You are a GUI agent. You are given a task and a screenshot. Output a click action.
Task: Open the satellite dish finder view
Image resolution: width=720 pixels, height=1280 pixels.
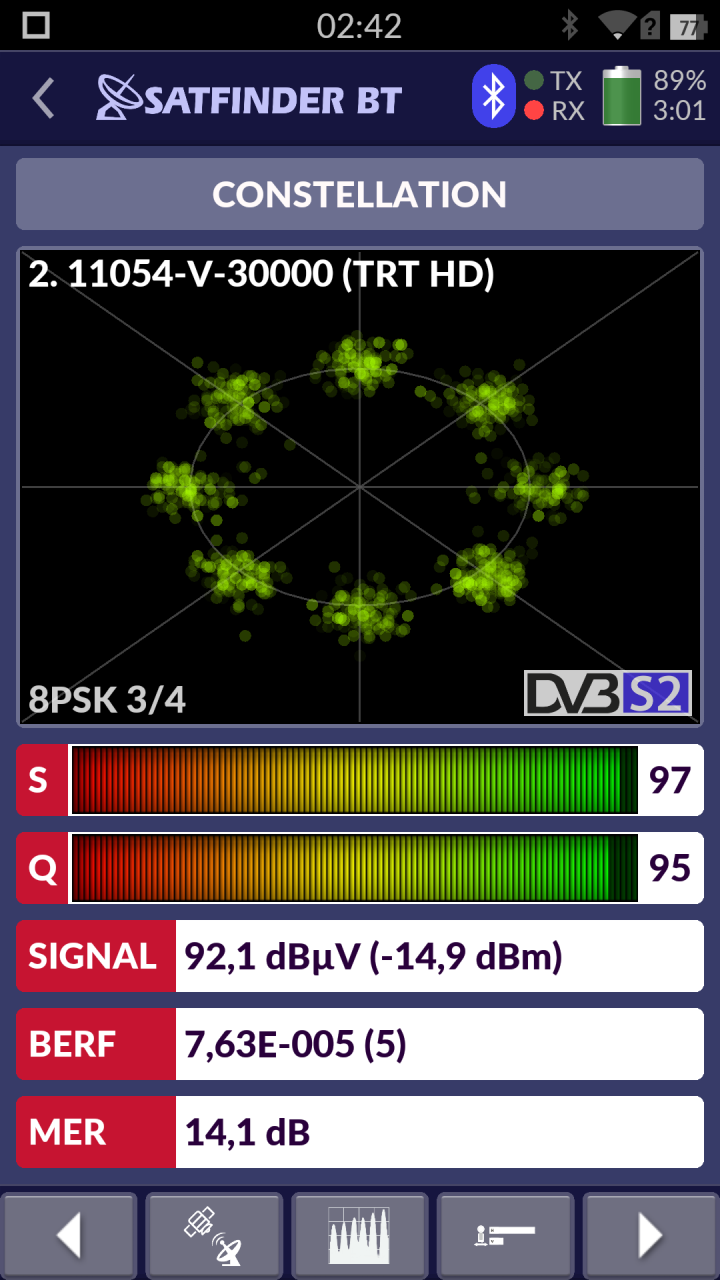(214, 1236)
